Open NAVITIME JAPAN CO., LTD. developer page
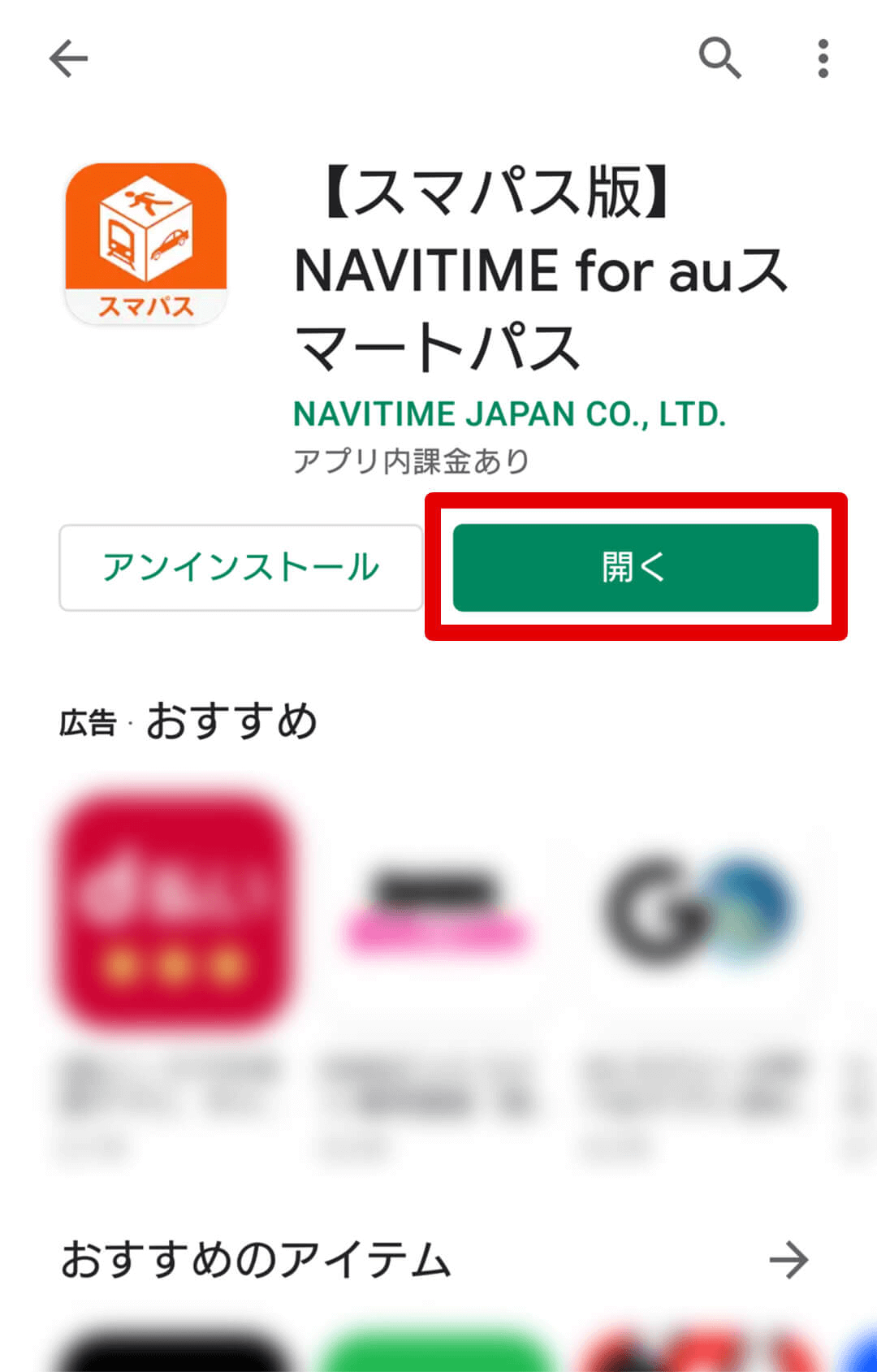The image size is (877, 1372). [509, 414]
